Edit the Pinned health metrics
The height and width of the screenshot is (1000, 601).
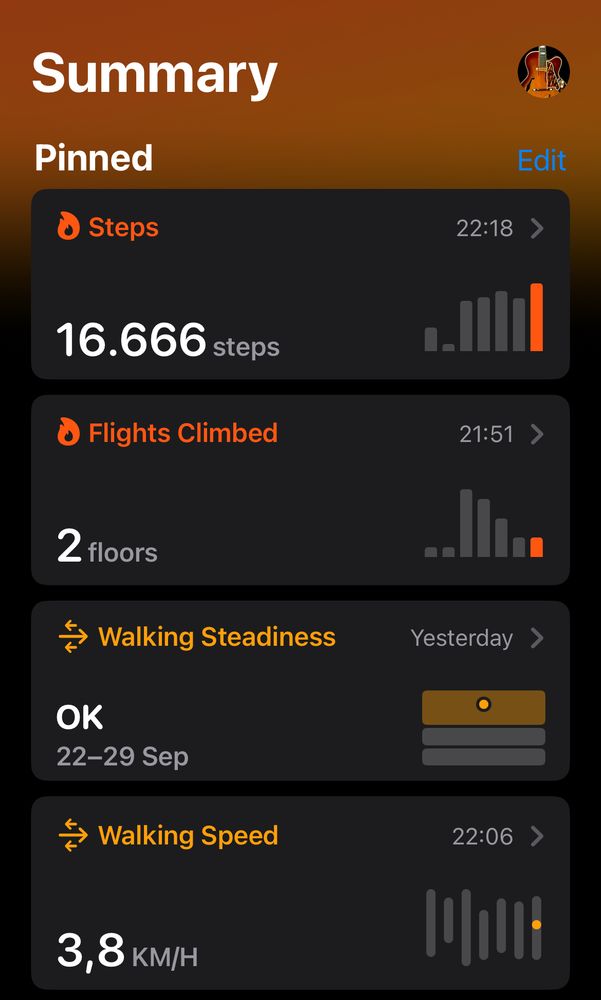coord(541,160)
